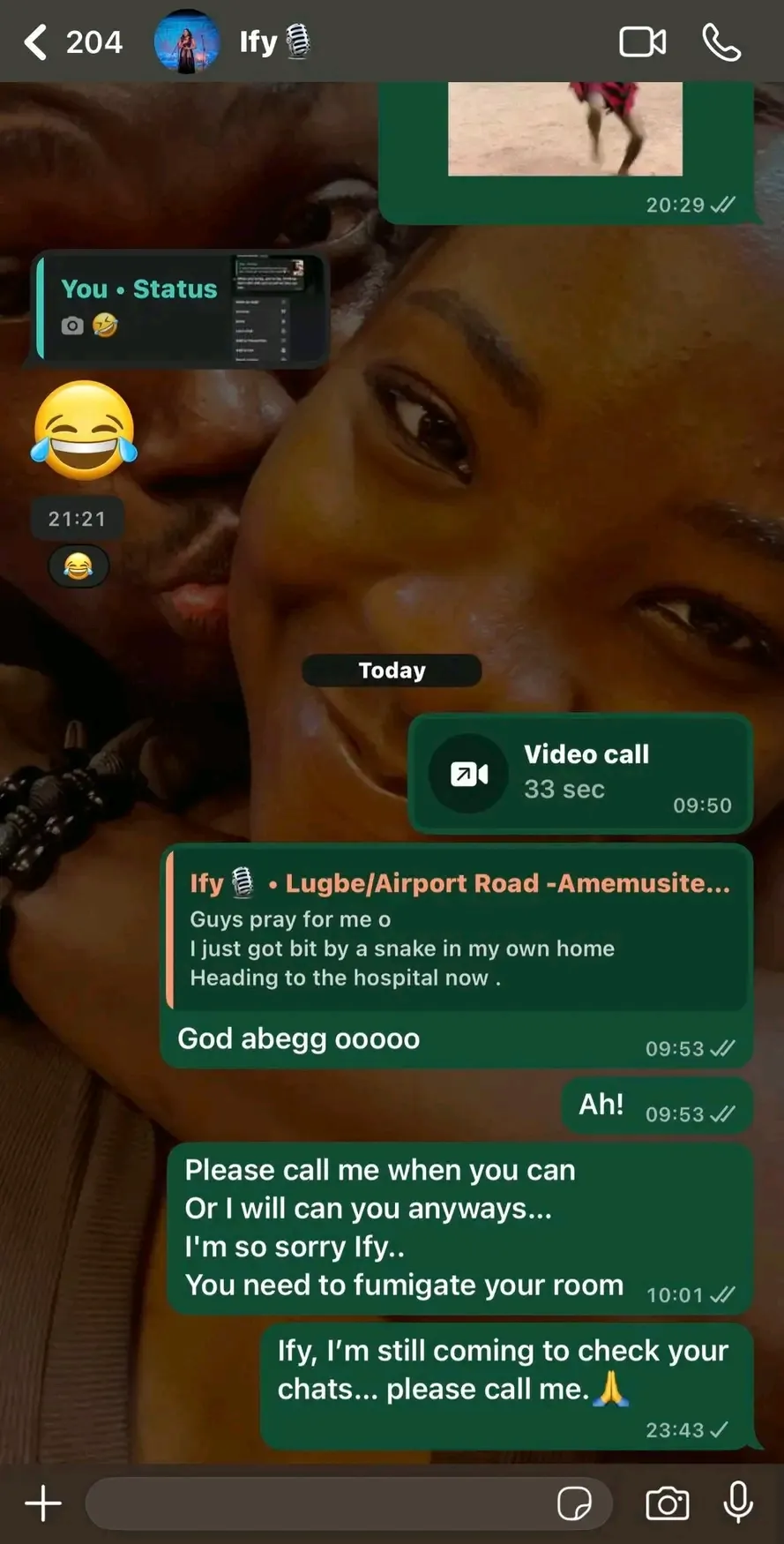Start a voice call with Ify

point(721,41)
